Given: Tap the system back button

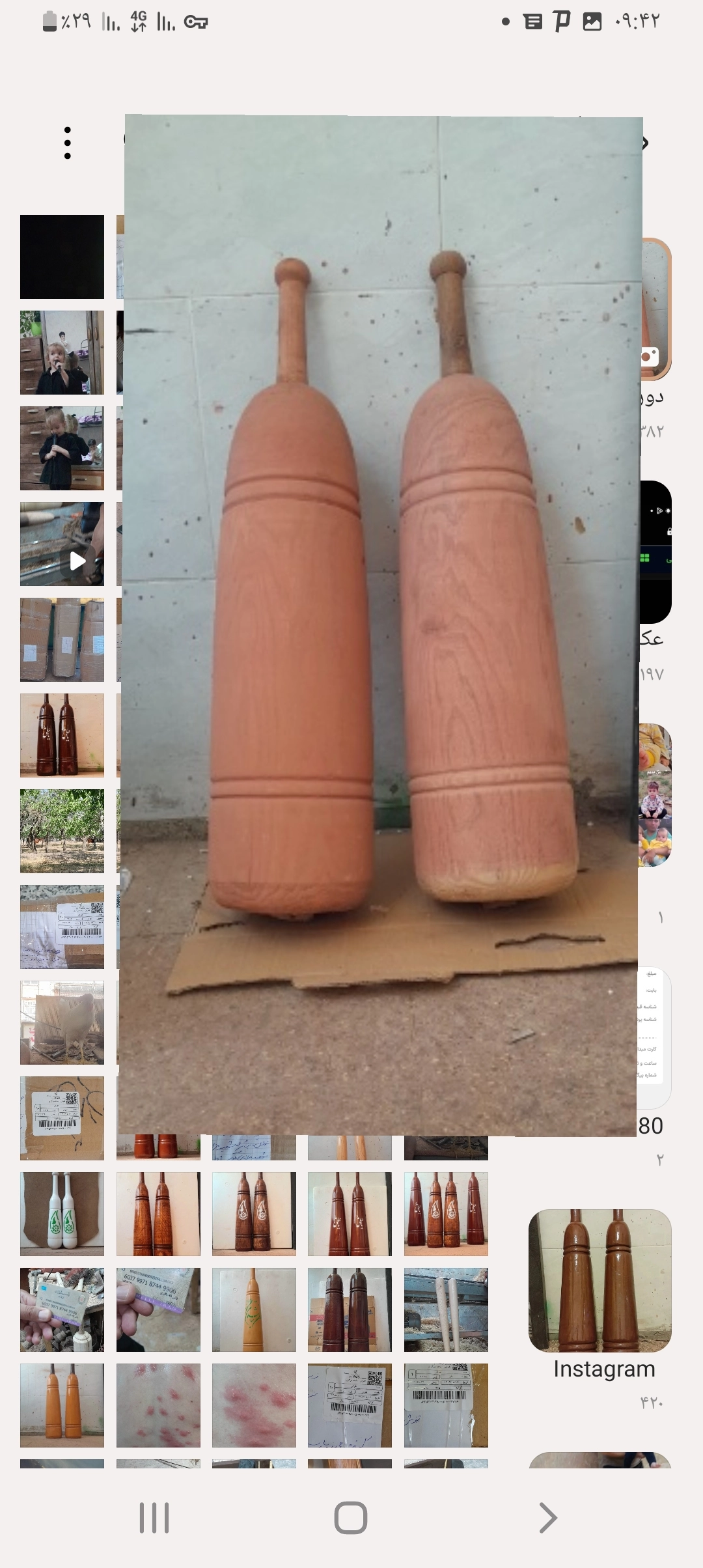Looking at the screenshot, I should 548,1519.
